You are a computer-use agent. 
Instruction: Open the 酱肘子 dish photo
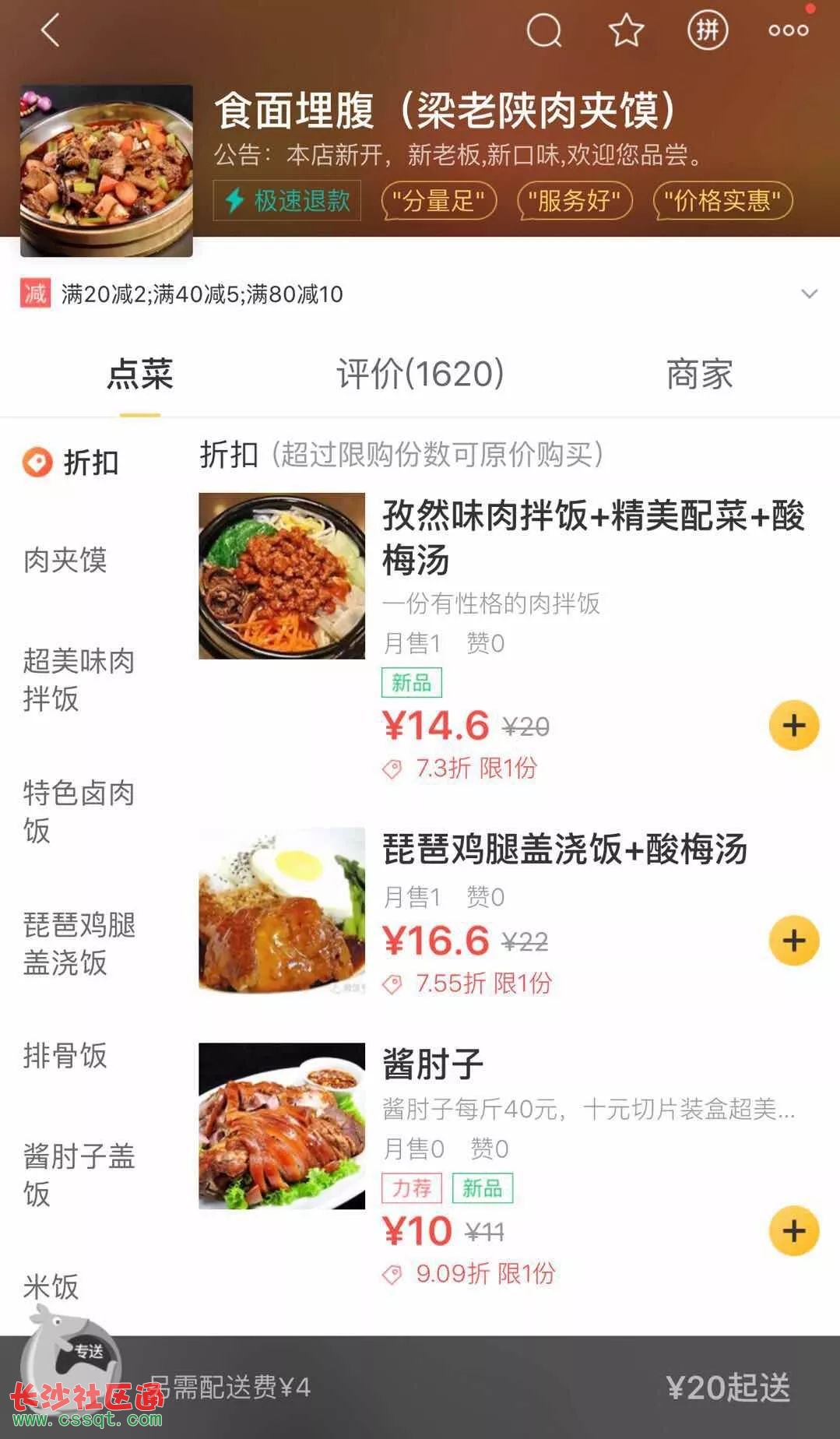282,1126
